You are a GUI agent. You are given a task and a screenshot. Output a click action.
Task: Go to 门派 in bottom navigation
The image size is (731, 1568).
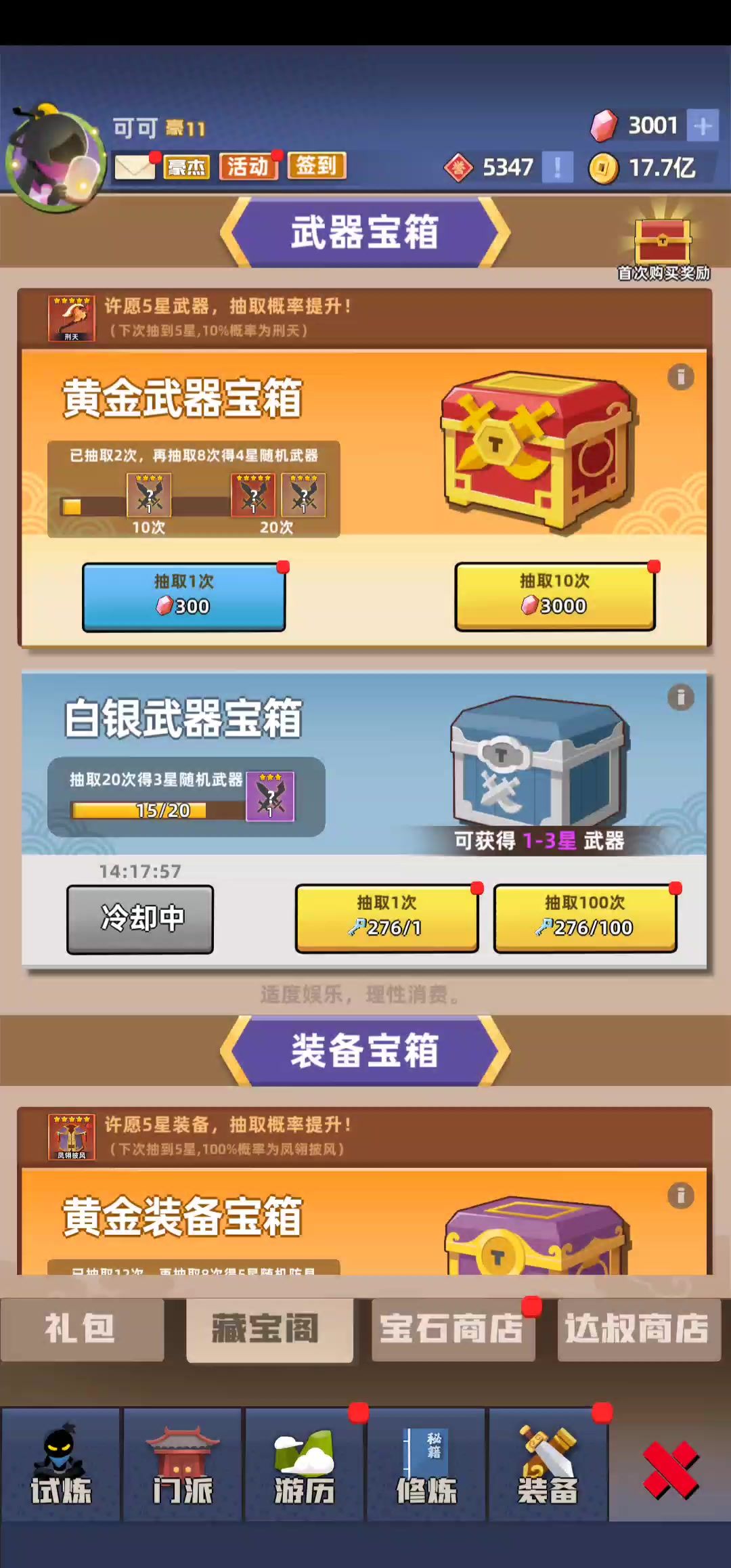(x=182, y=1465)
